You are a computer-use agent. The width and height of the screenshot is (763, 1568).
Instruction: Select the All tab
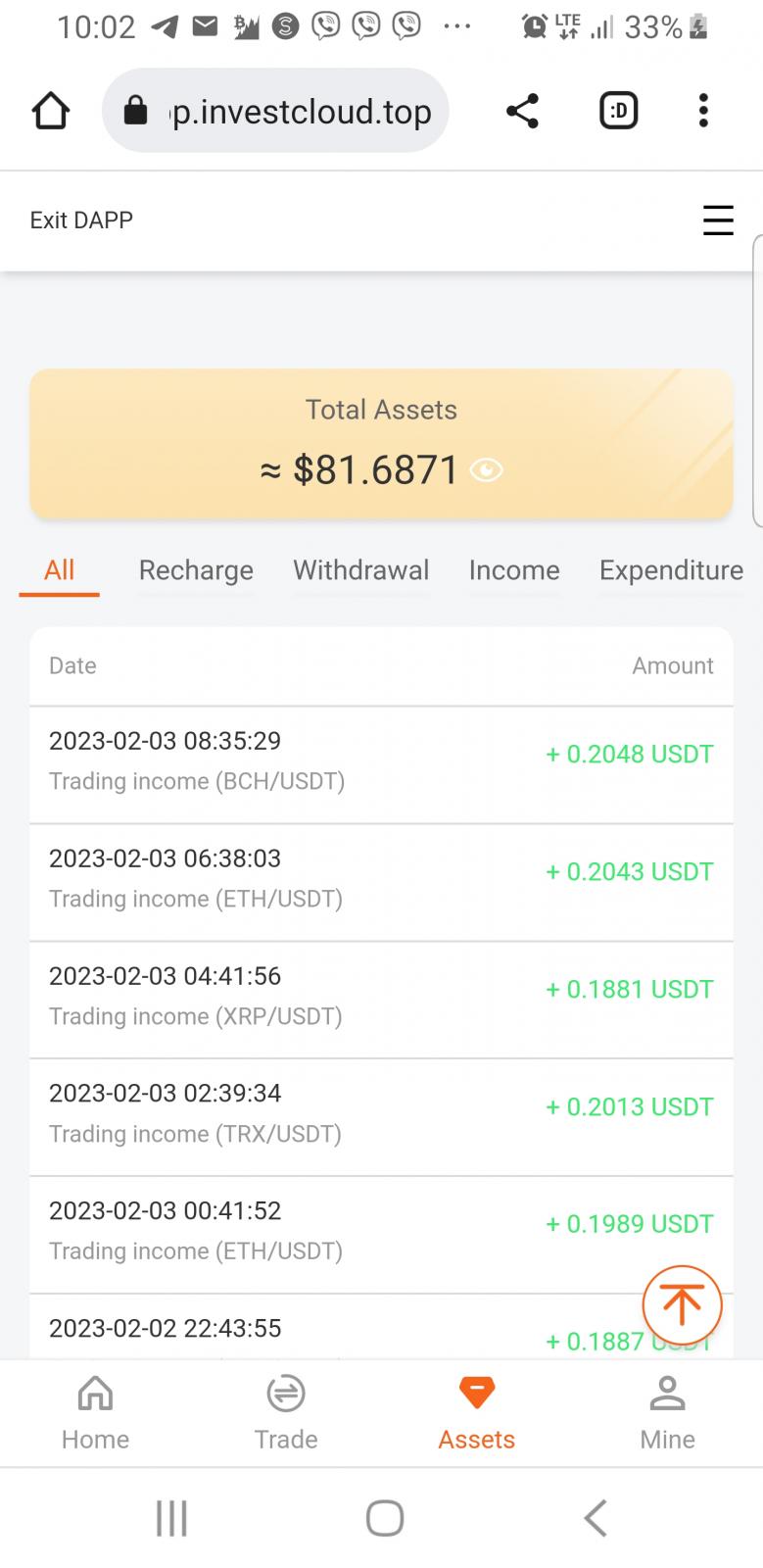coord(60,570)
